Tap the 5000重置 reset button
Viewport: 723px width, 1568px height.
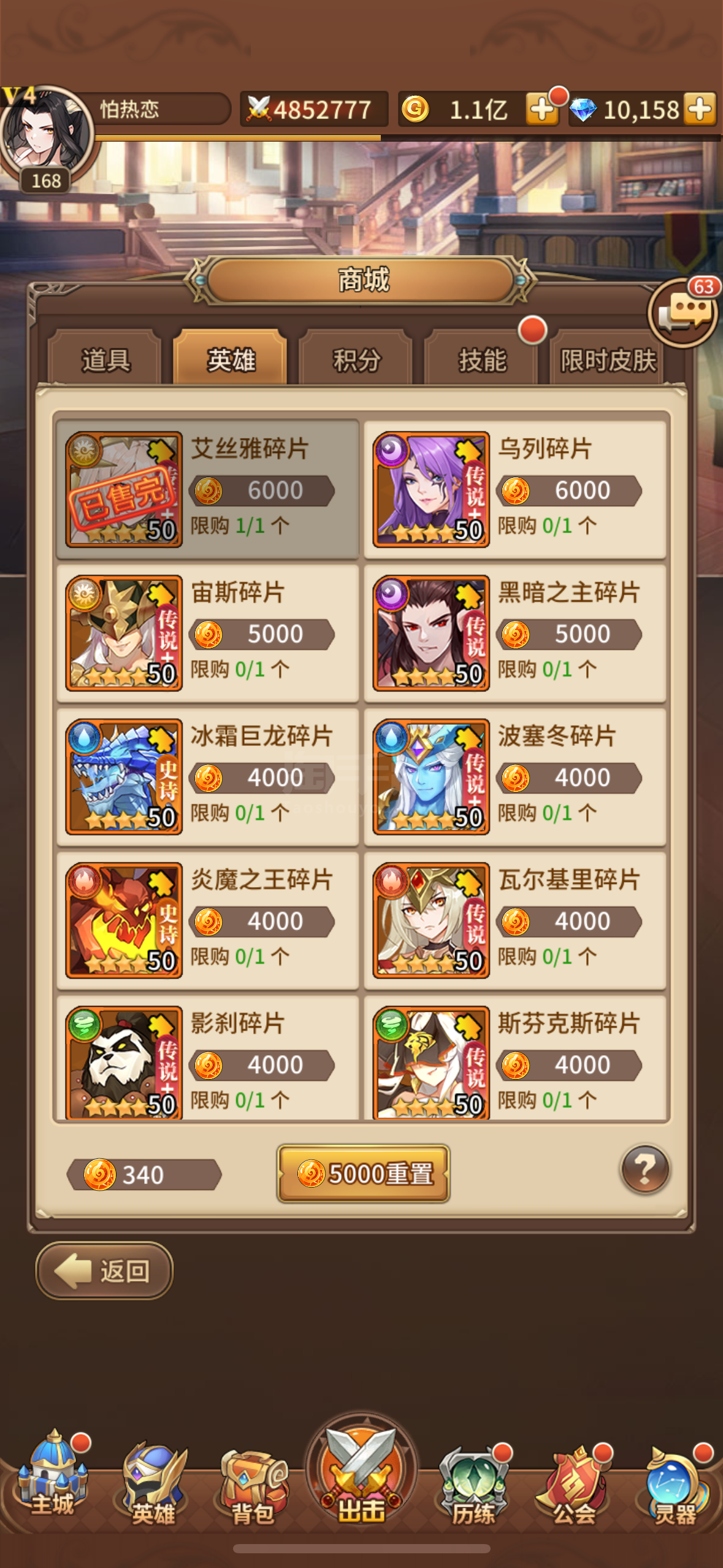click(364, 1174)
